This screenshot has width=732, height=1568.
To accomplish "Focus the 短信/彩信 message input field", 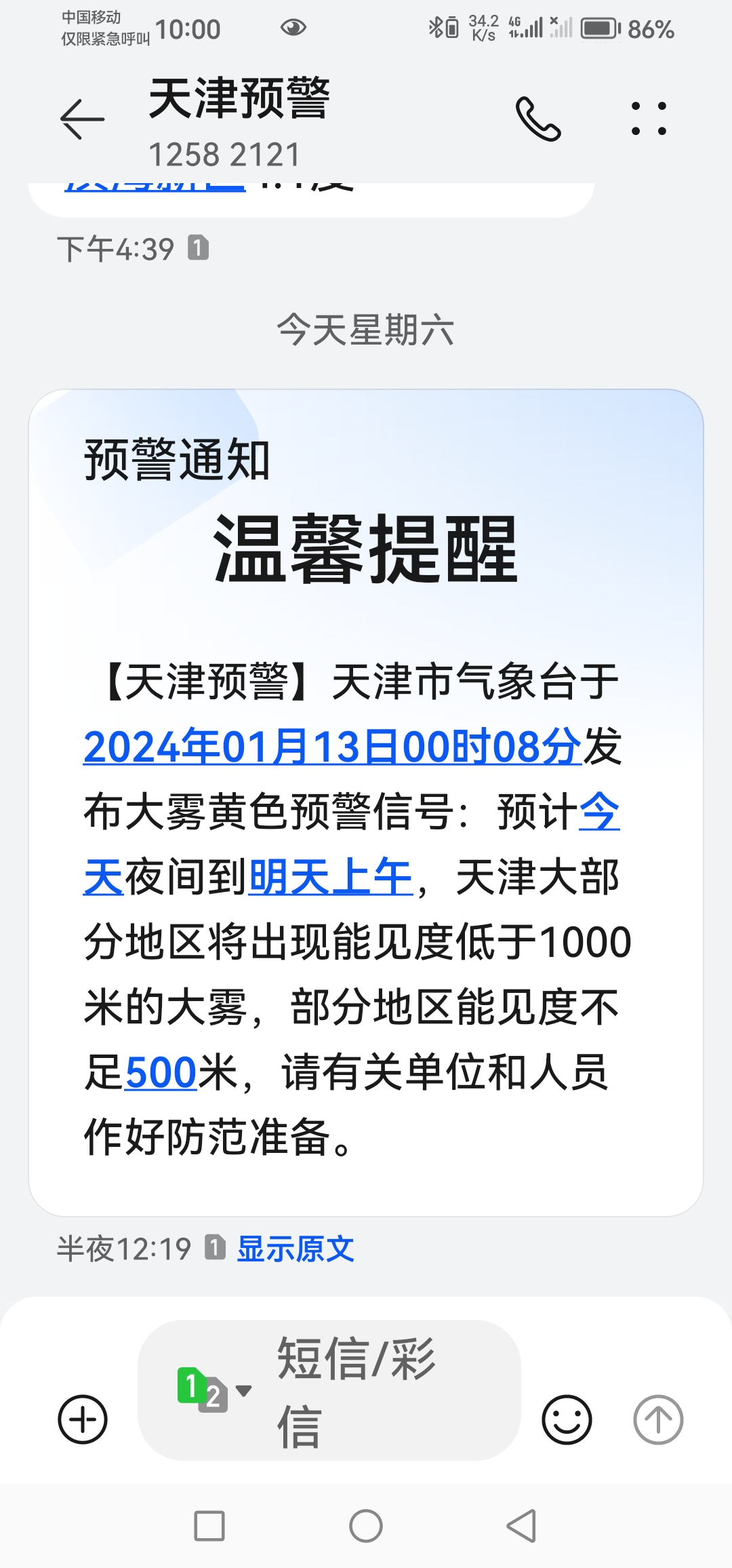I will (380, 1390).
